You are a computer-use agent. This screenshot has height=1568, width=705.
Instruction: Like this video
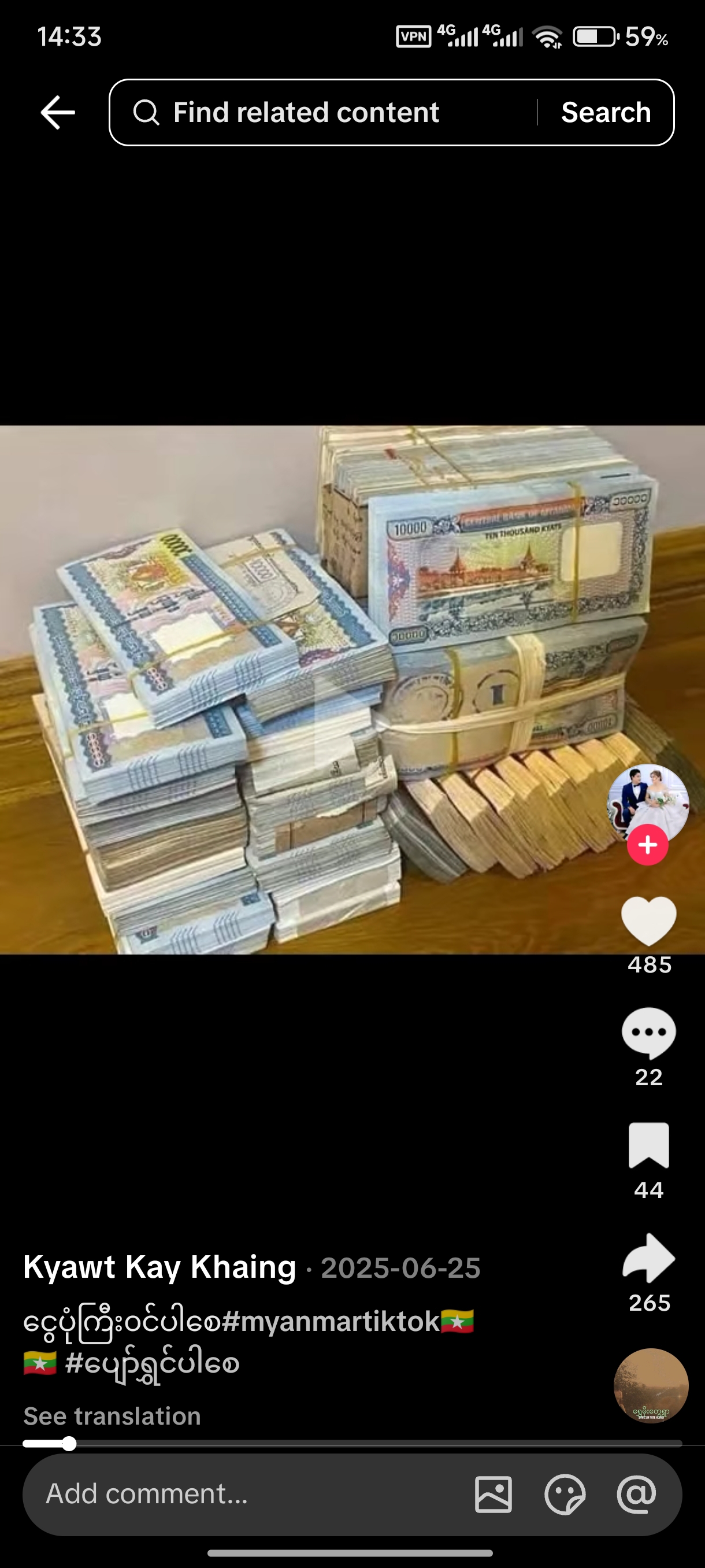pyautogui.click(x=648, y=921)
